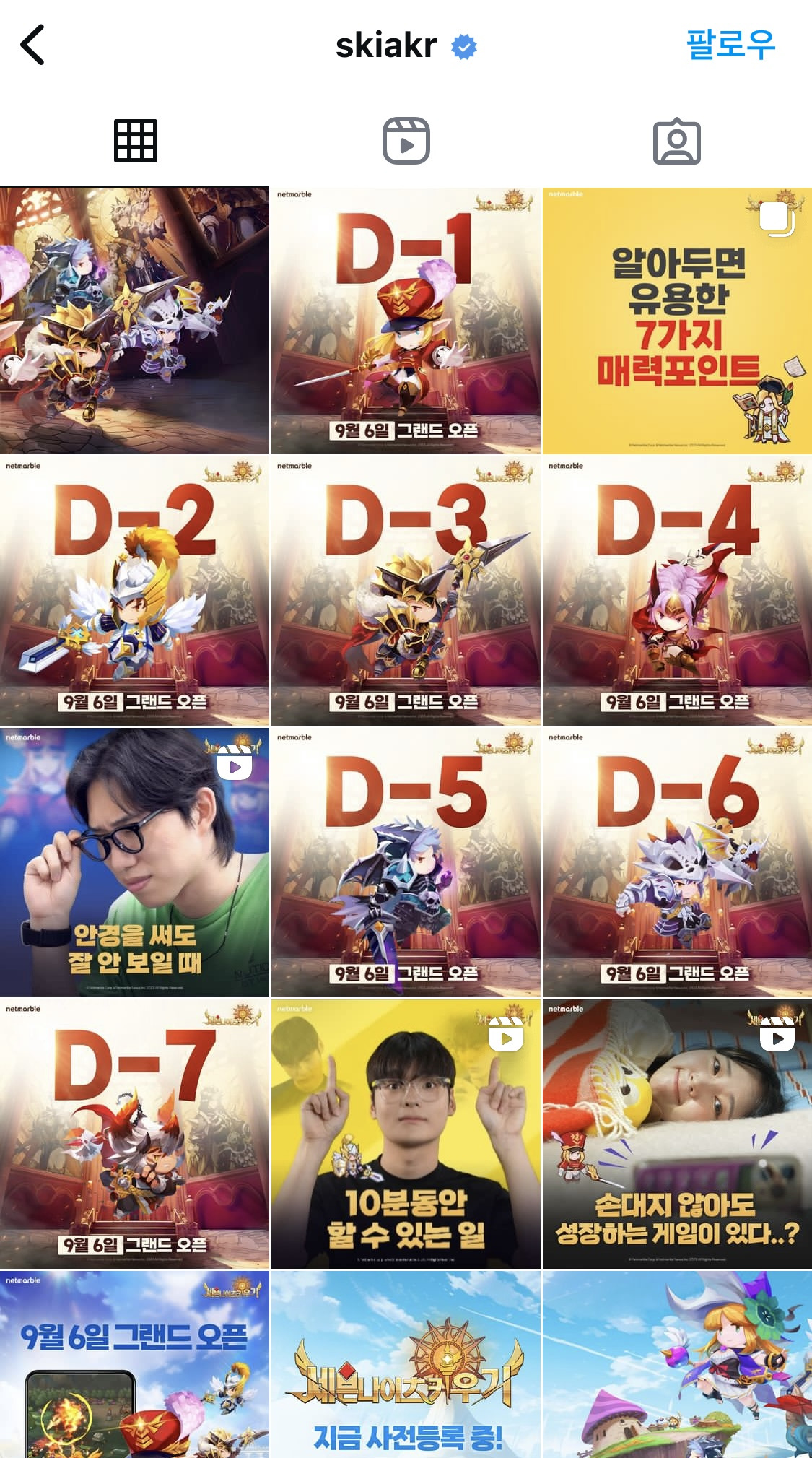Screen dimensions: 812x1458
Task: Open the blue 9월 6일 그랜드 오픈 post
Action: (134, 1364)
